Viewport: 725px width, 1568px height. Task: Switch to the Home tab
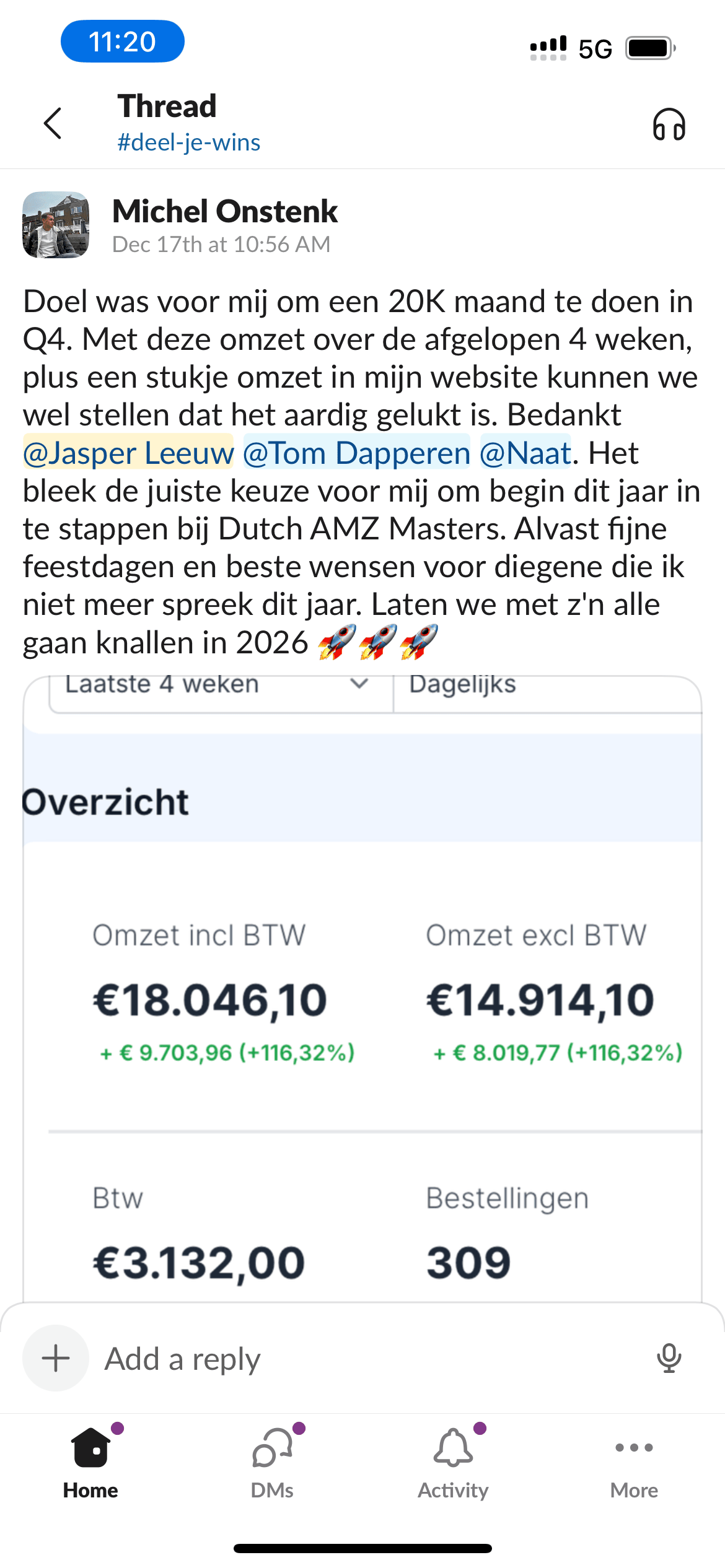click(90, 1463)
